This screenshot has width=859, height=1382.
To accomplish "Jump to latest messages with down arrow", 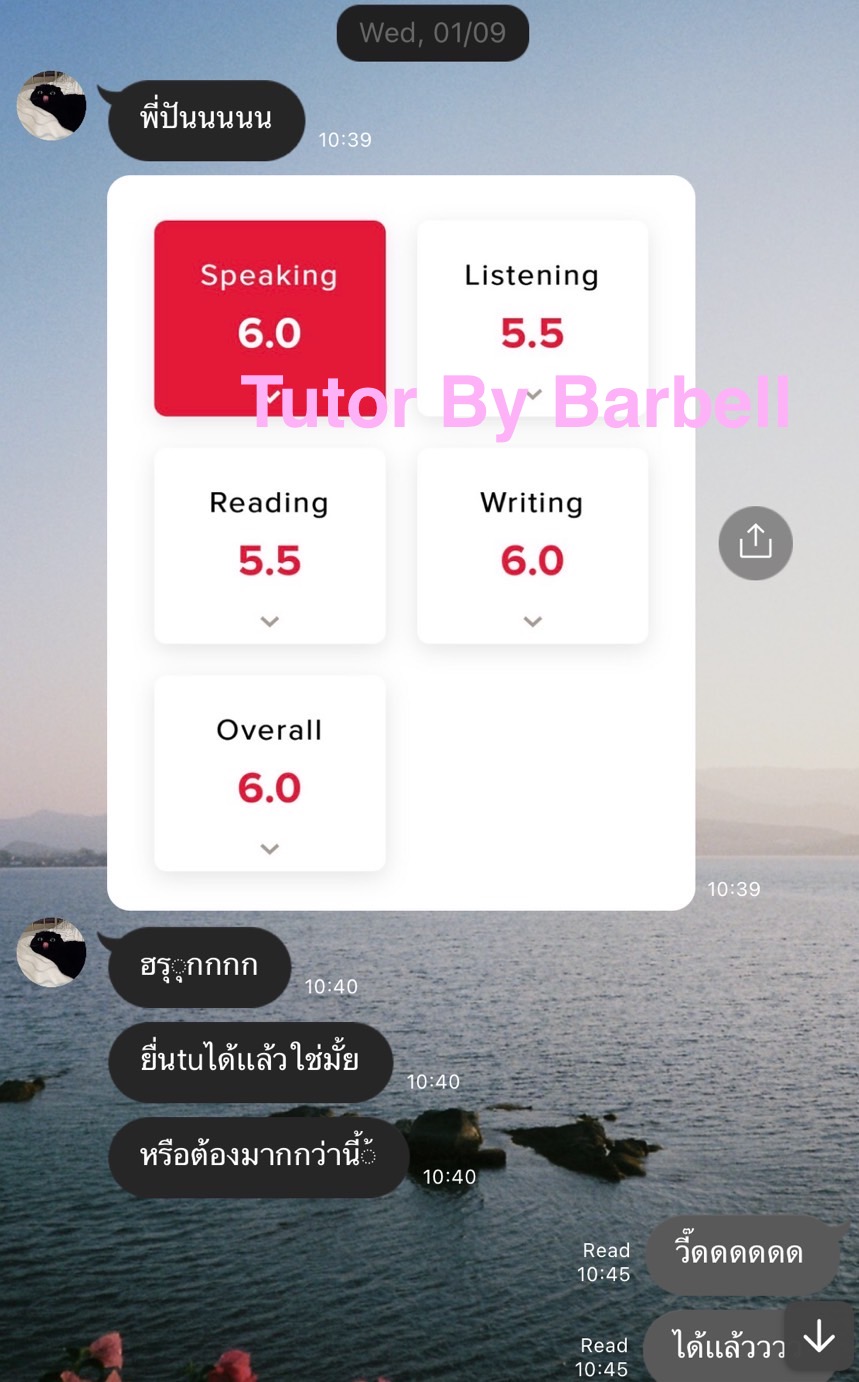I will click(818, 1336).
